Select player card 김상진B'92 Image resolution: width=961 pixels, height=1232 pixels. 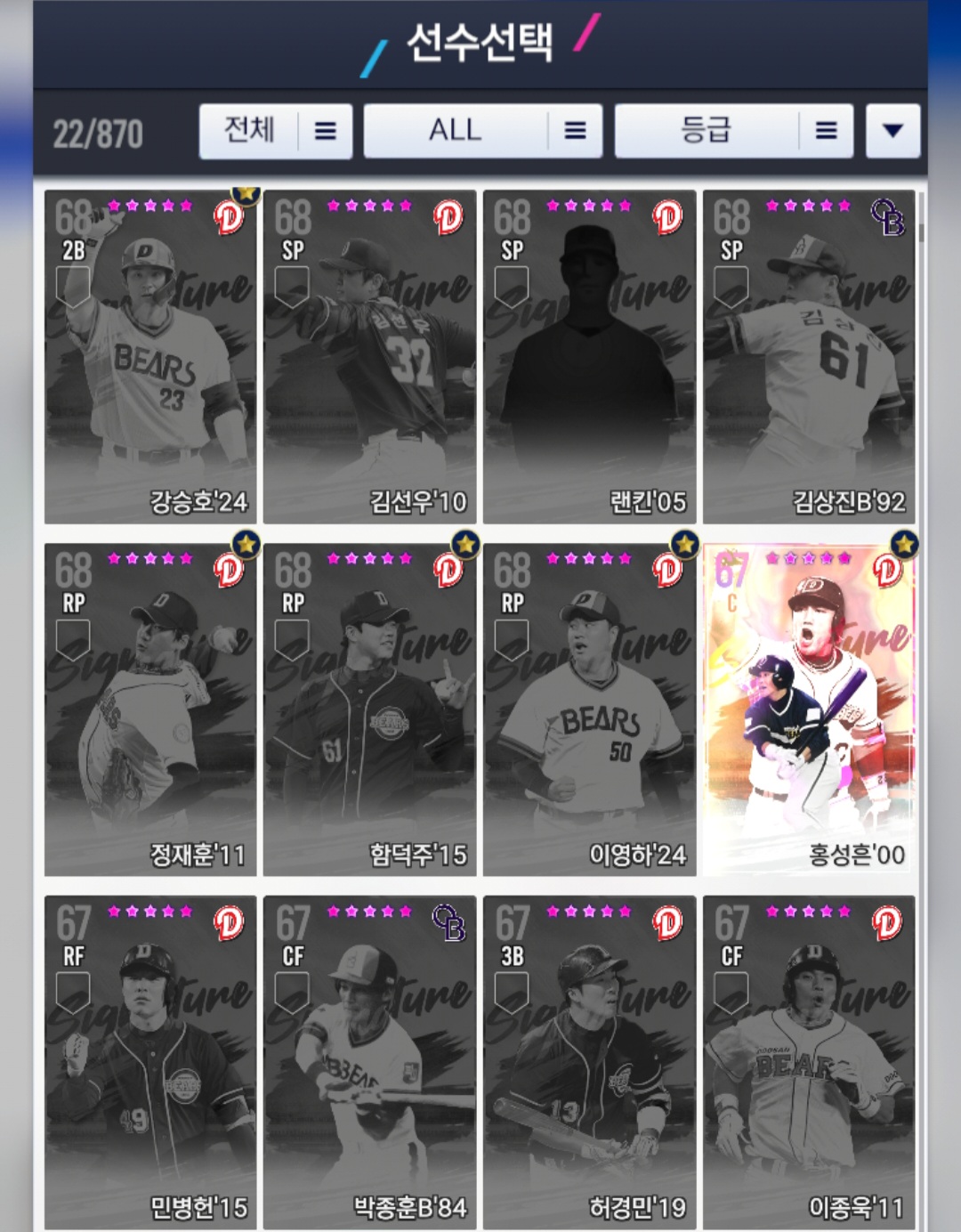(x=809, y=356)
